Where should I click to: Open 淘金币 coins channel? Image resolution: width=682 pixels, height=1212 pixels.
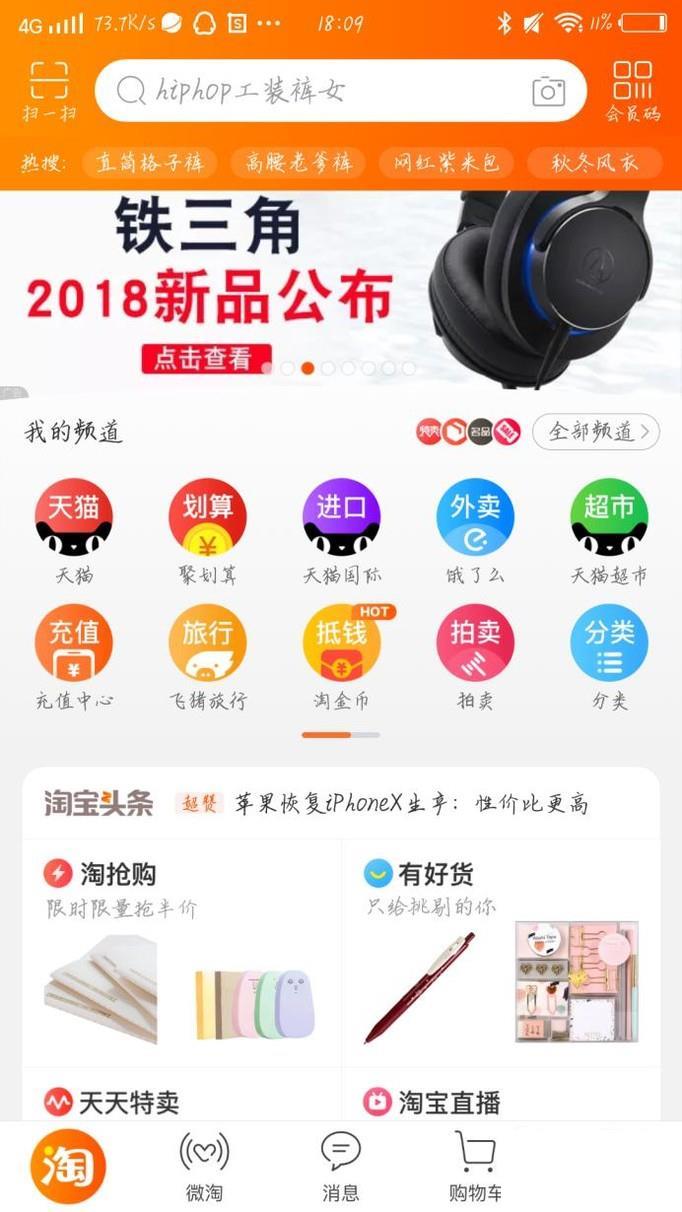(x=341, y=657)
